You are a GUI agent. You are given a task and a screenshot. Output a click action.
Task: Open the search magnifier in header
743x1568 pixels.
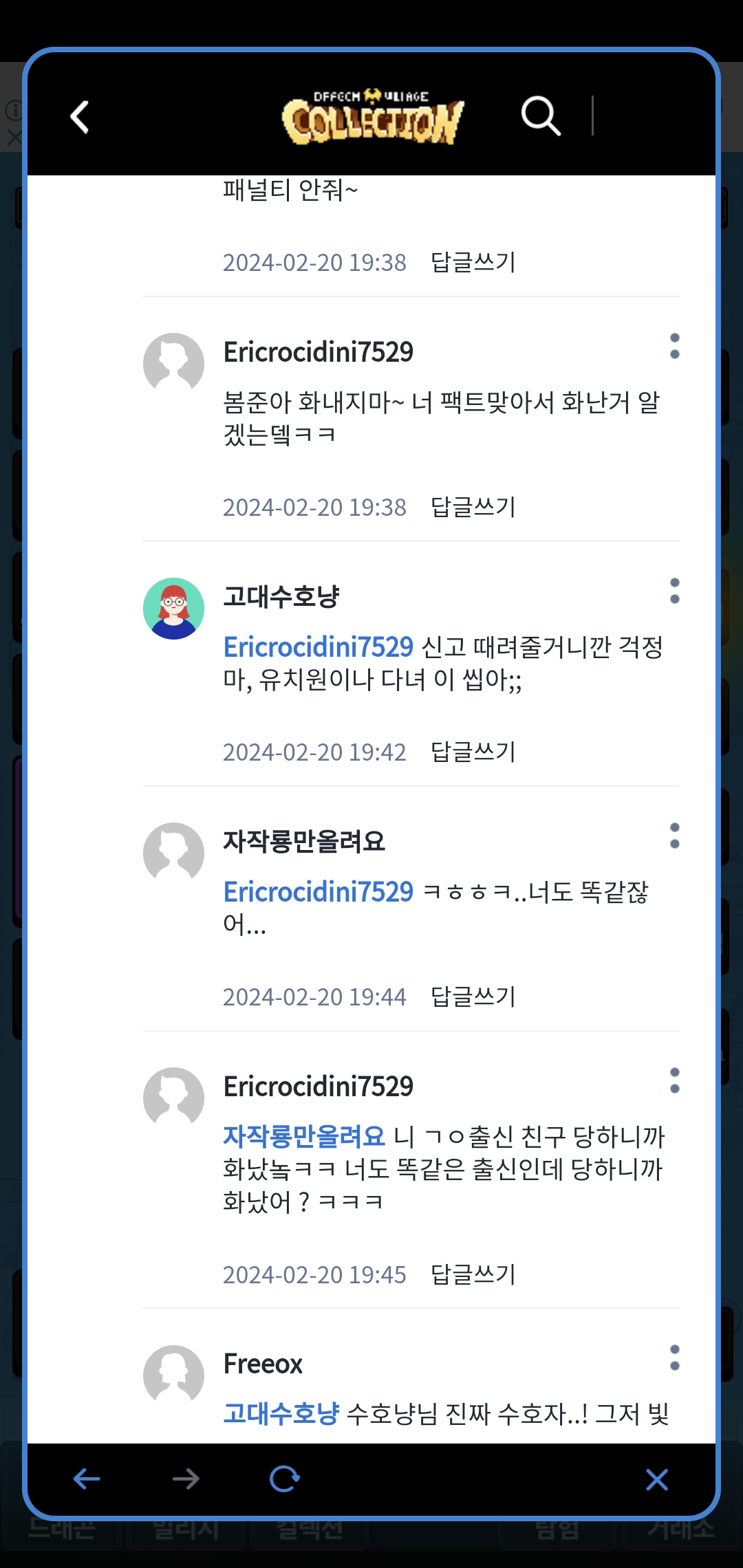541,116
